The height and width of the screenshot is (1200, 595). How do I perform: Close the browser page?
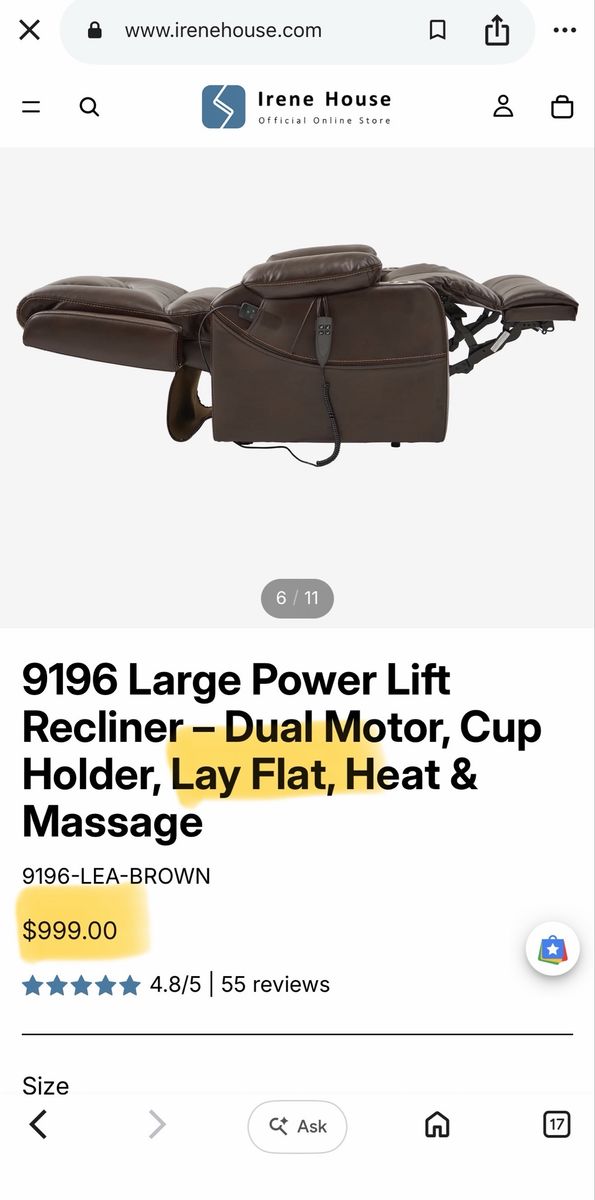[x=29, y=30]
